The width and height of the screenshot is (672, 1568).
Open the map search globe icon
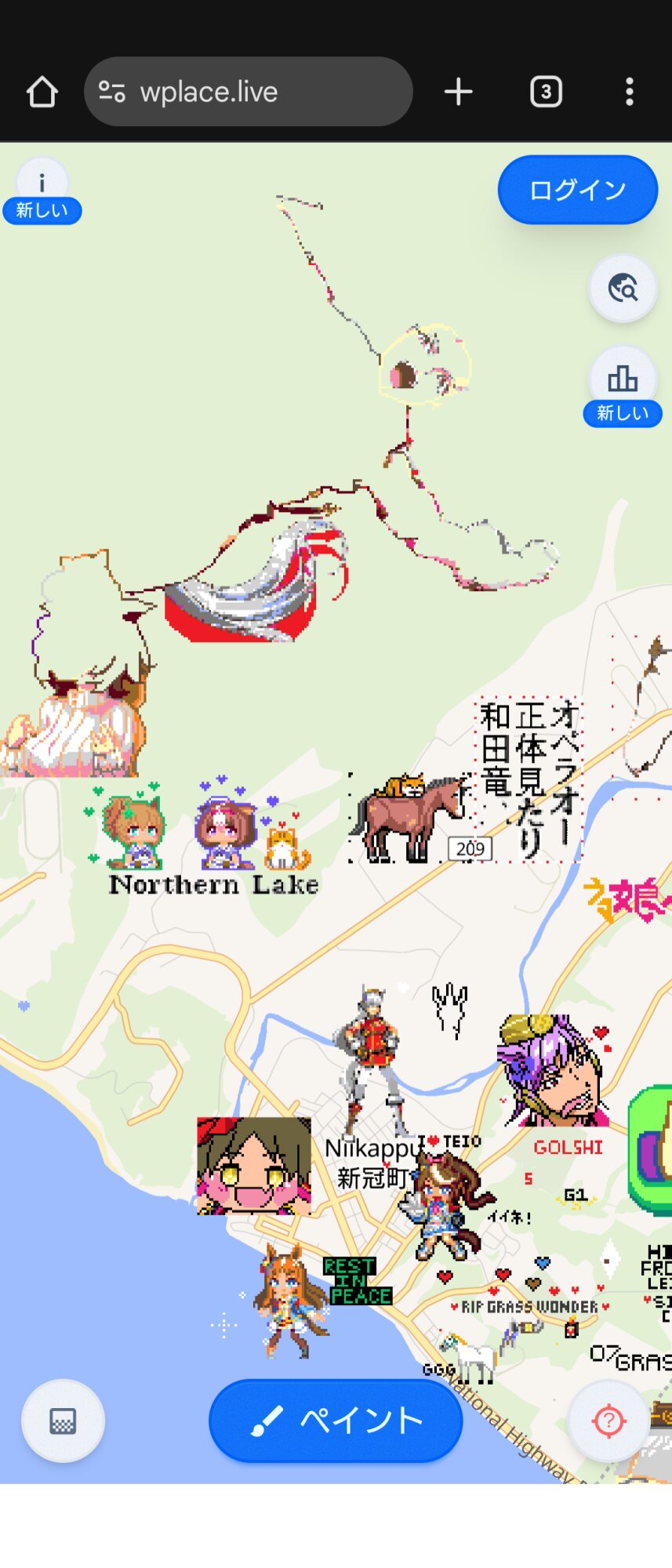point(623,289)
